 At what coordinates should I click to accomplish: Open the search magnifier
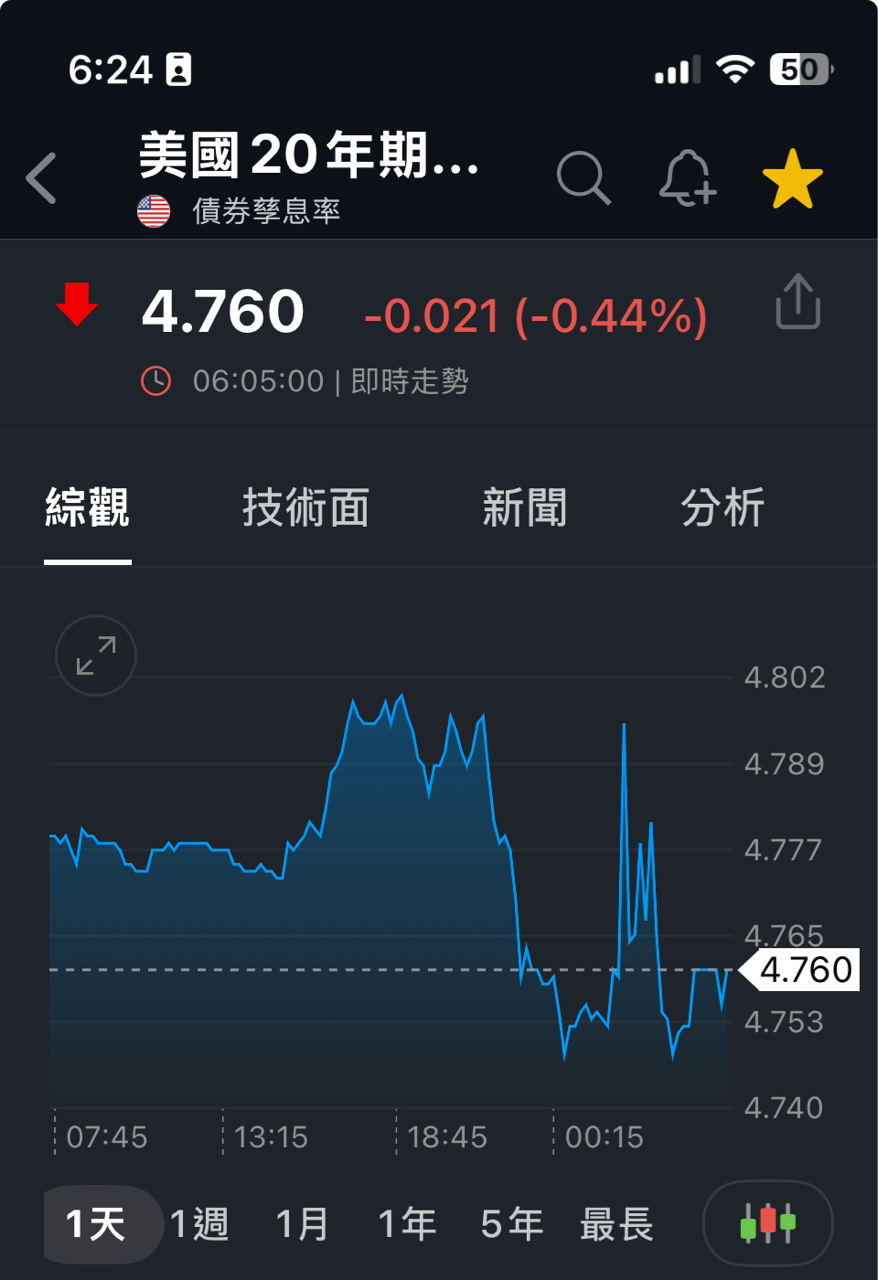pyautogui.click(x=583, y=179)
